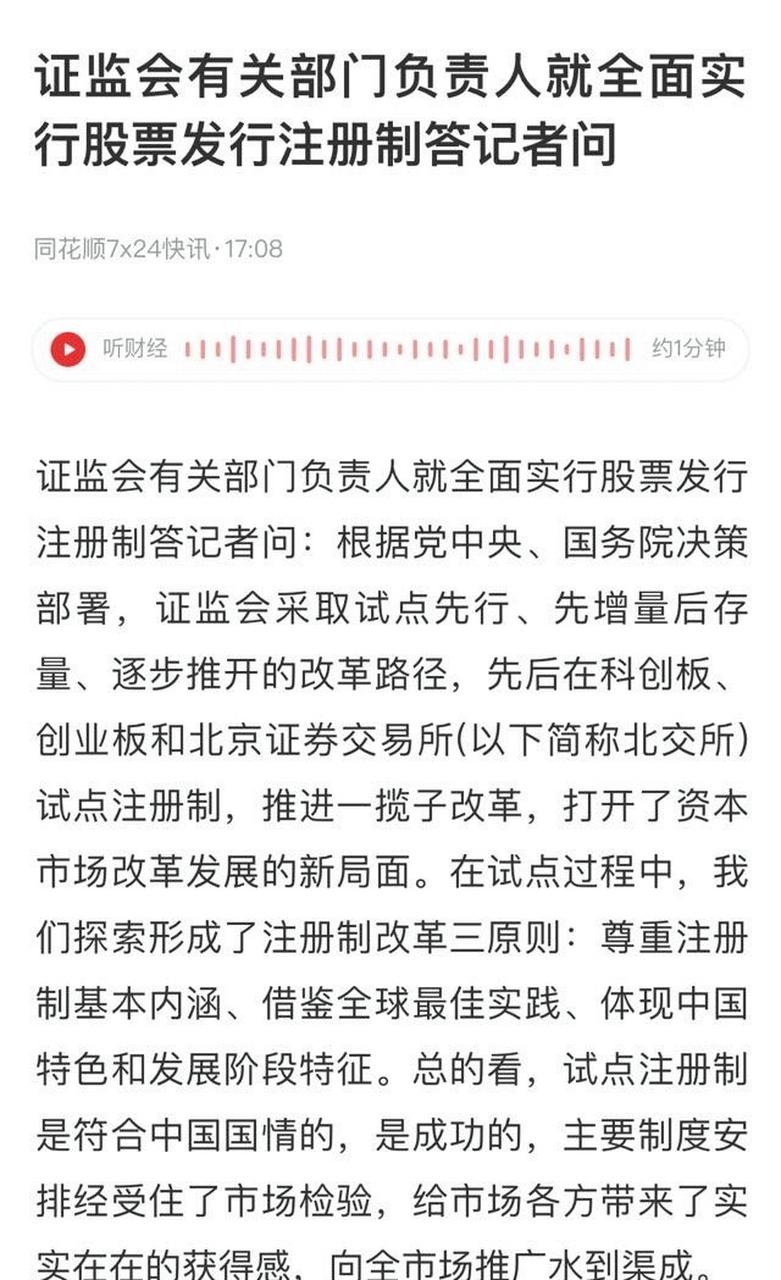Click the audio waveform to seek forward
The height and width of the screenshot is (1280, 781).
(500, 349)
